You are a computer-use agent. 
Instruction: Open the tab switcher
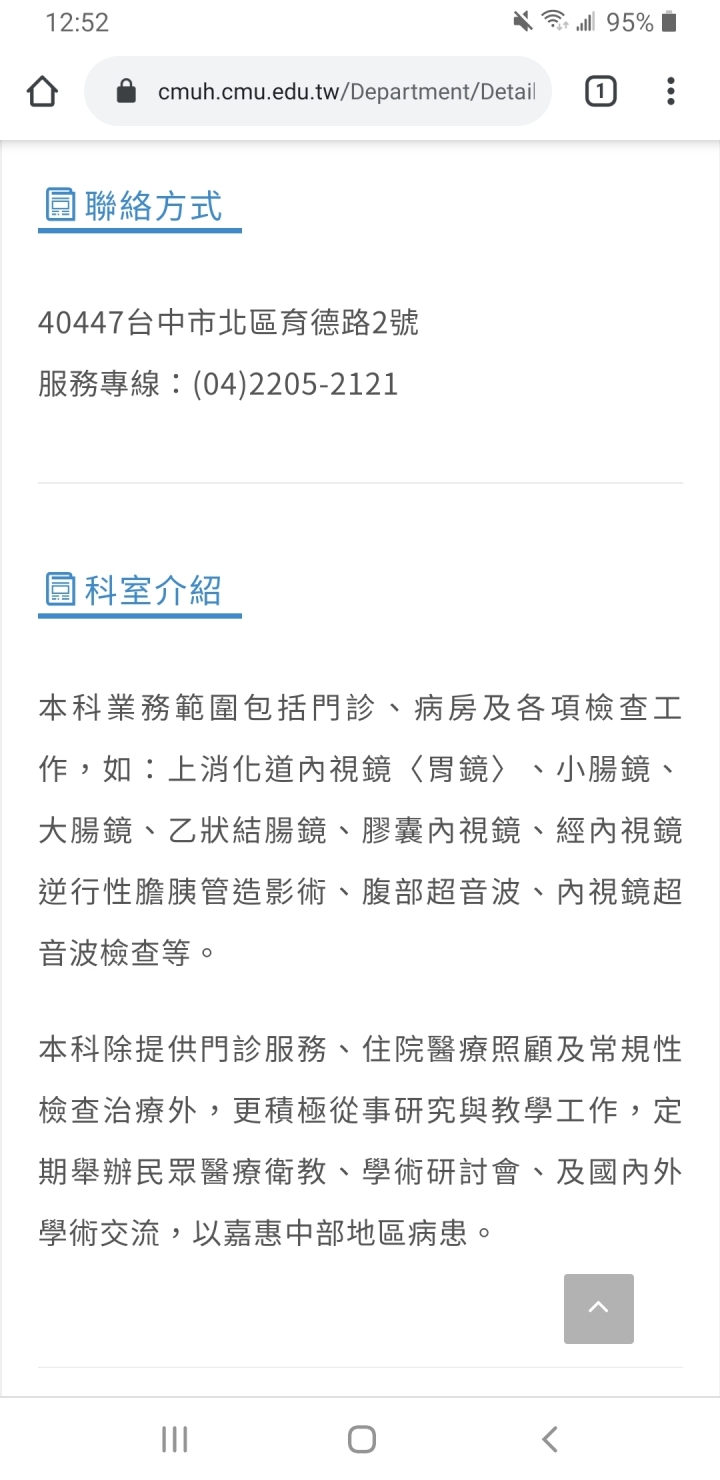599,92
